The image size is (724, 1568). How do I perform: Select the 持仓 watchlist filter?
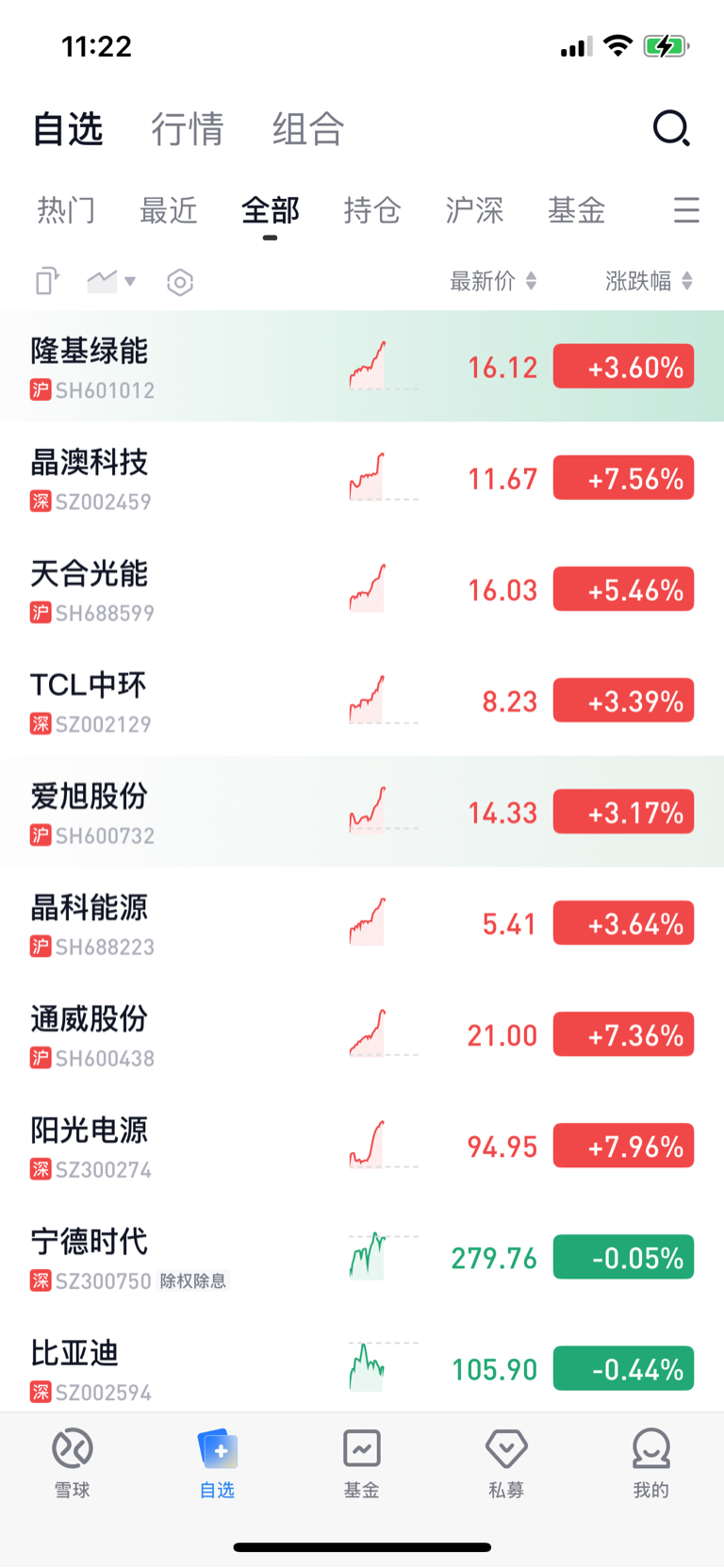pyautogui.click(x=372, y=209)
